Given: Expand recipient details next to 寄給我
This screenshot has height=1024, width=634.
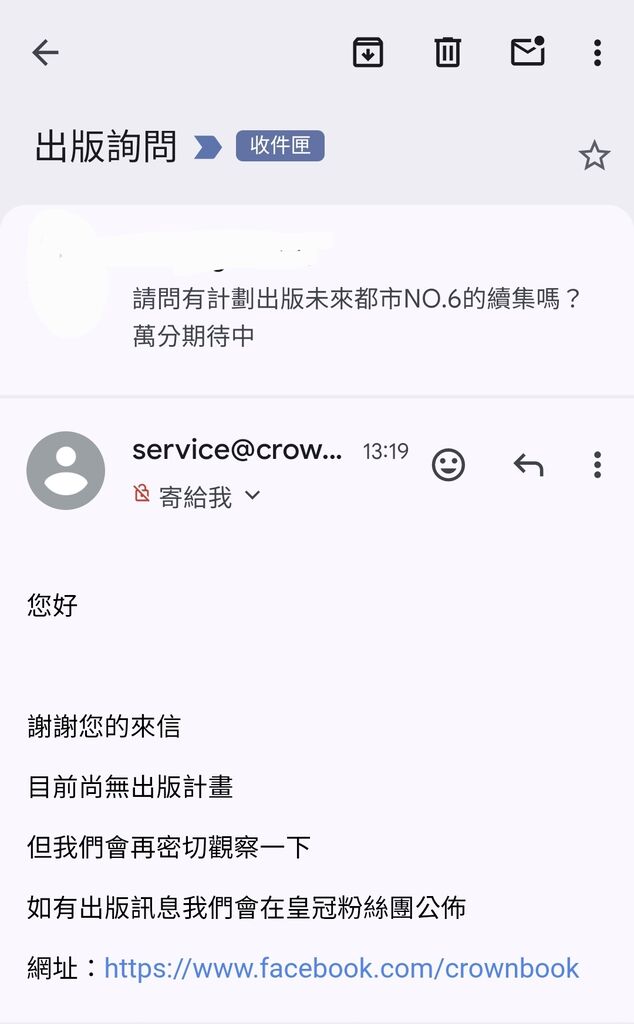Looking at the screenshot, I should pyautogui.click(x=252, y=496).
